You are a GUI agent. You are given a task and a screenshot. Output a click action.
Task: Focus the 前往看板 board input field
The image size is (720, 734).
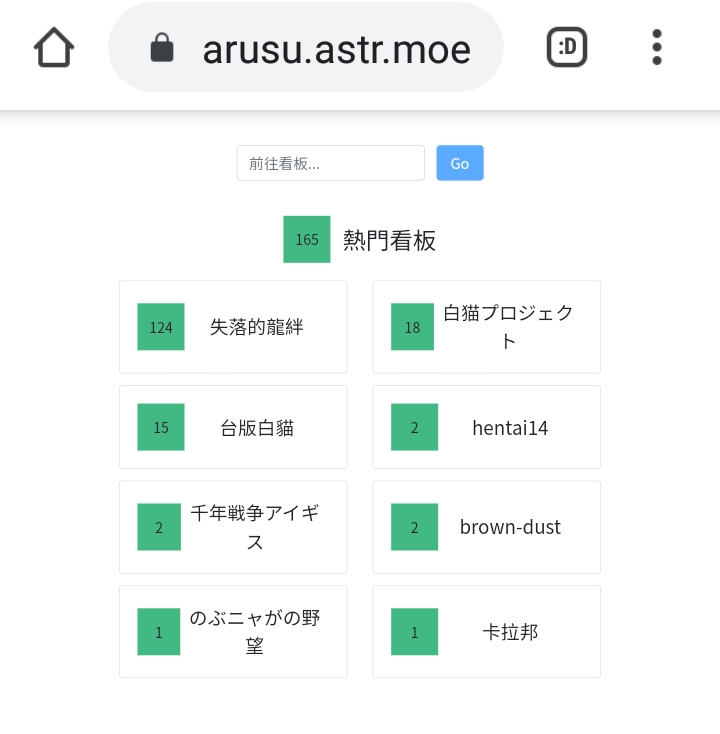[331, 163]
